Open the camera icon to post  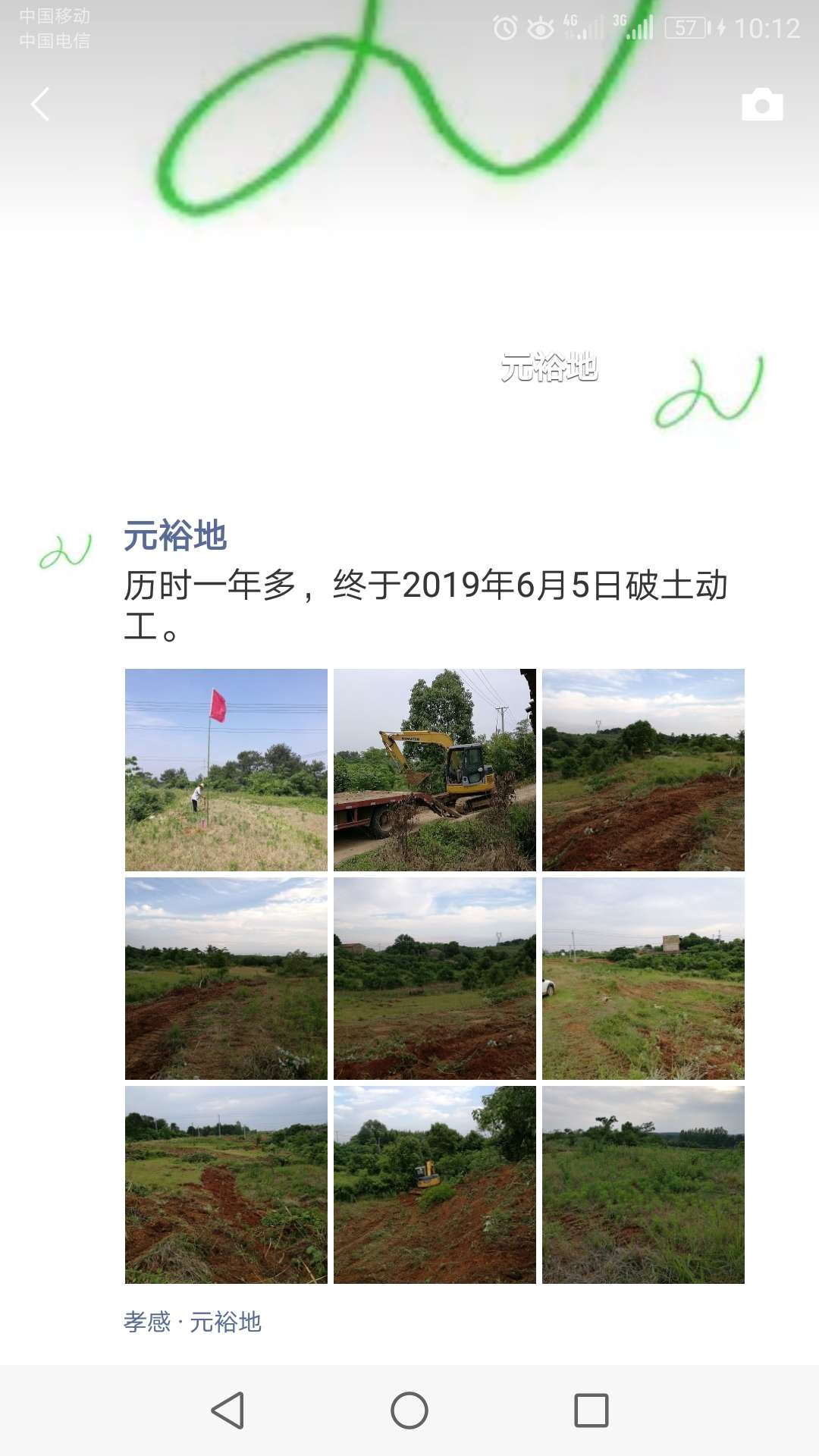(762, 105)
